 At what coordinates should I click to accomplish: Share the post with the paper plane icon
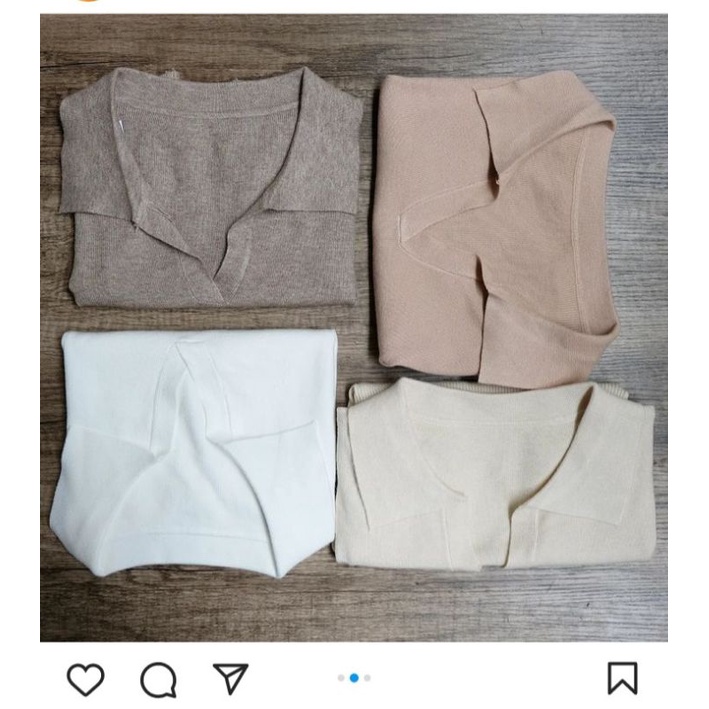coord(231,679)
